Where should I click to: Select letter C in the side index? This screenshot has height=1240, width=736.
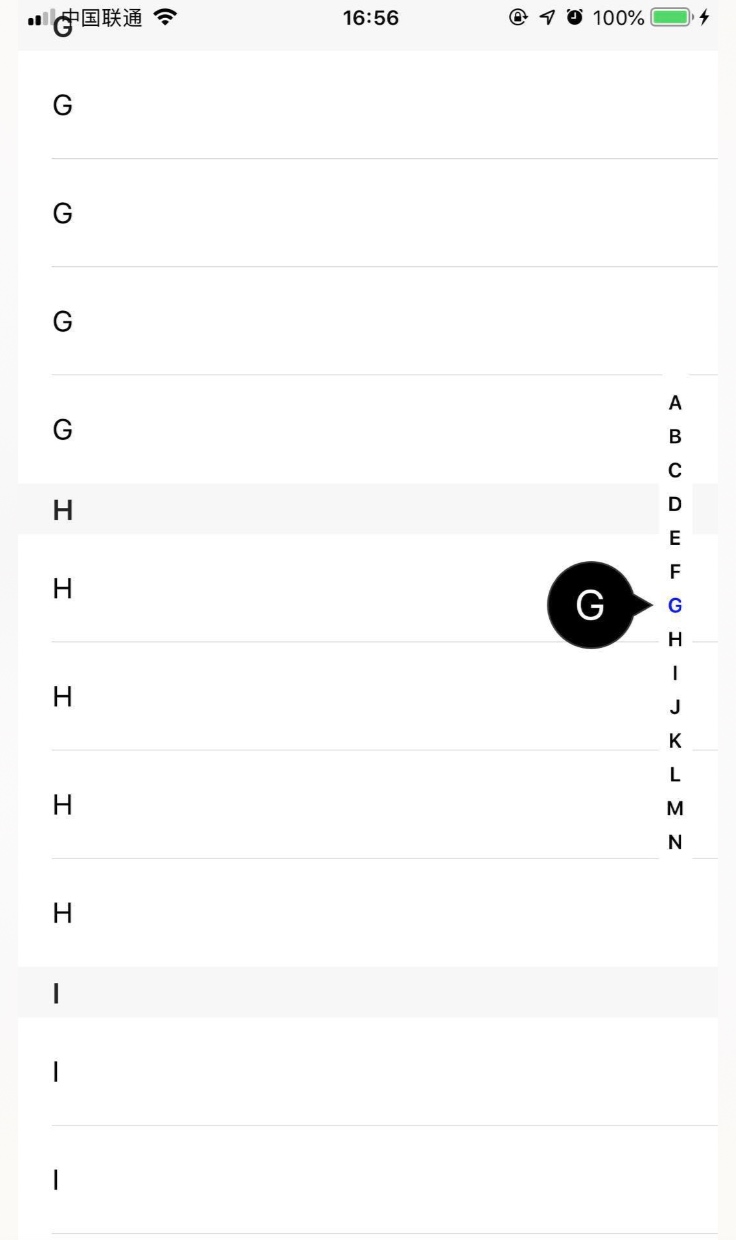click(x=675, y=470)
